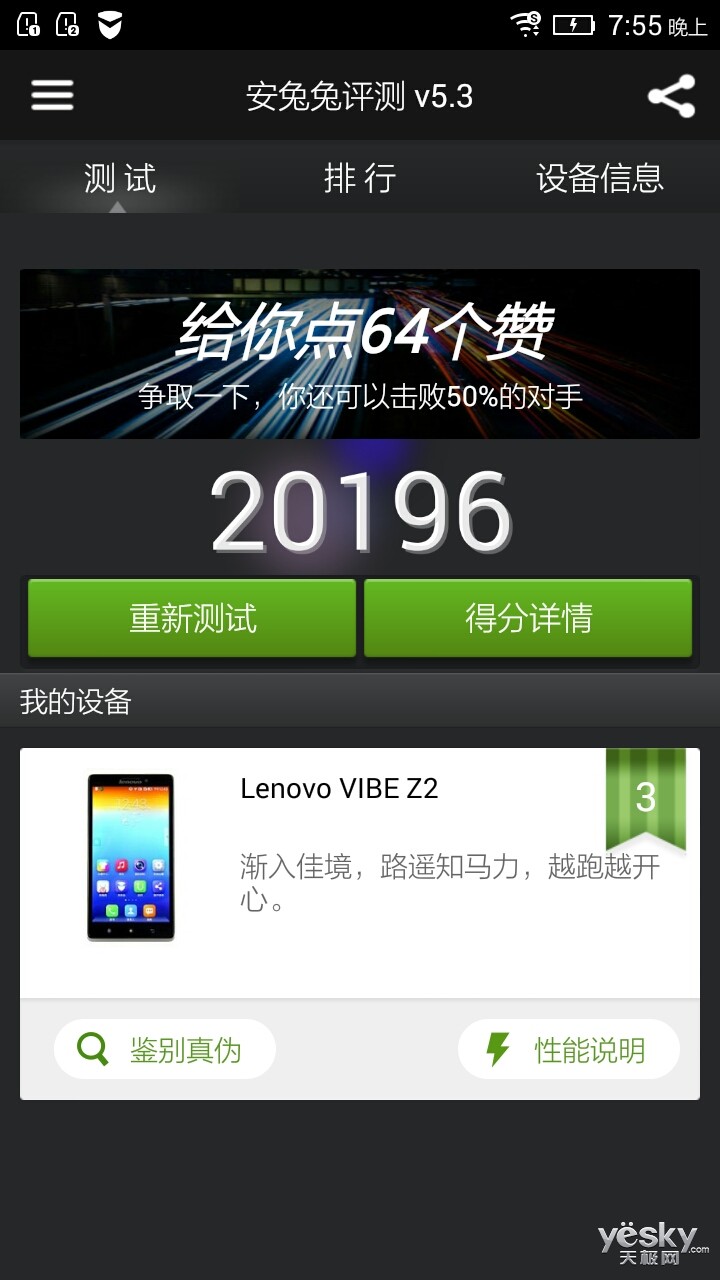Switch to the 排行 tab

pos(360,179)
